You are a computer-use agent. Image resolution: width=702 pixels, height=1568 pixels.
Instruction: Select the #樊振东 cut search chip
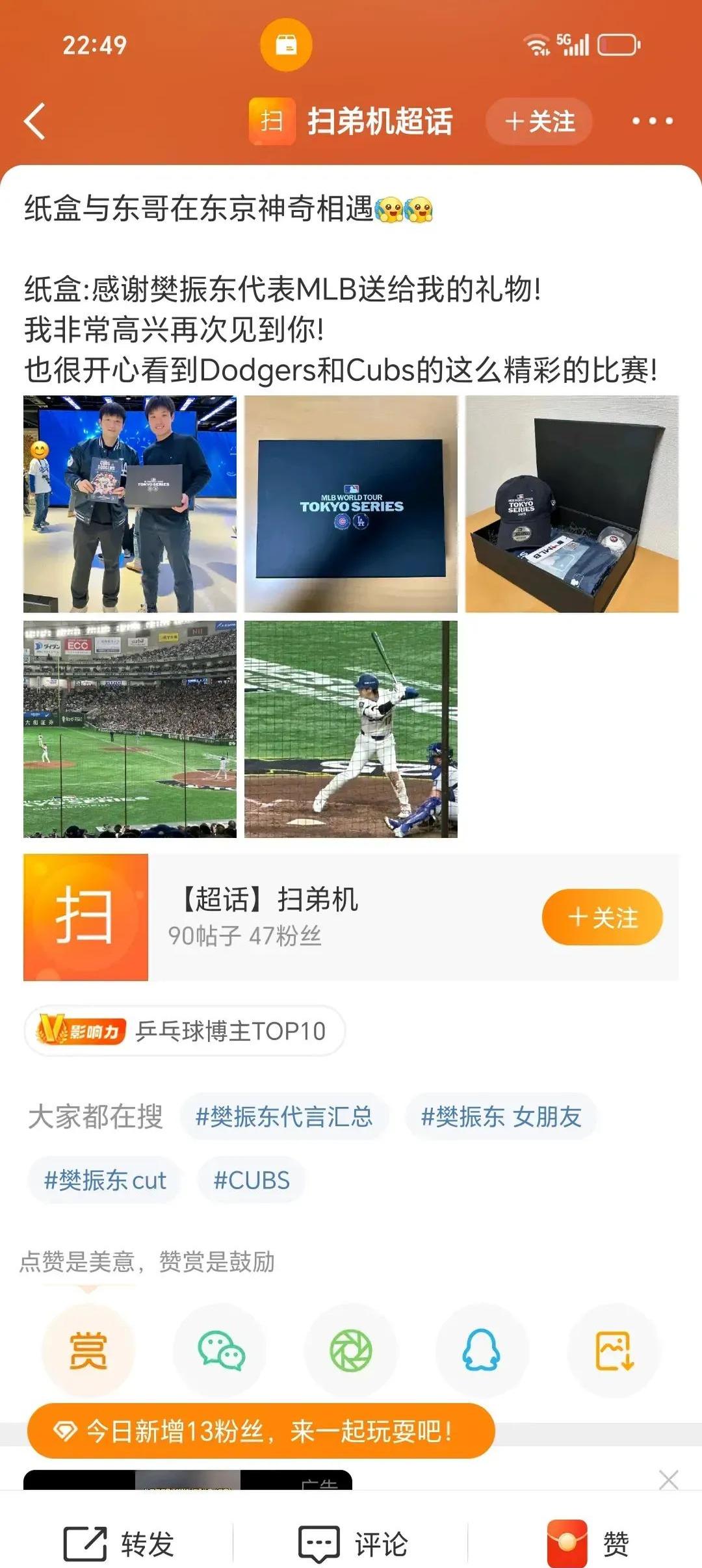[x=105, y=1180]
